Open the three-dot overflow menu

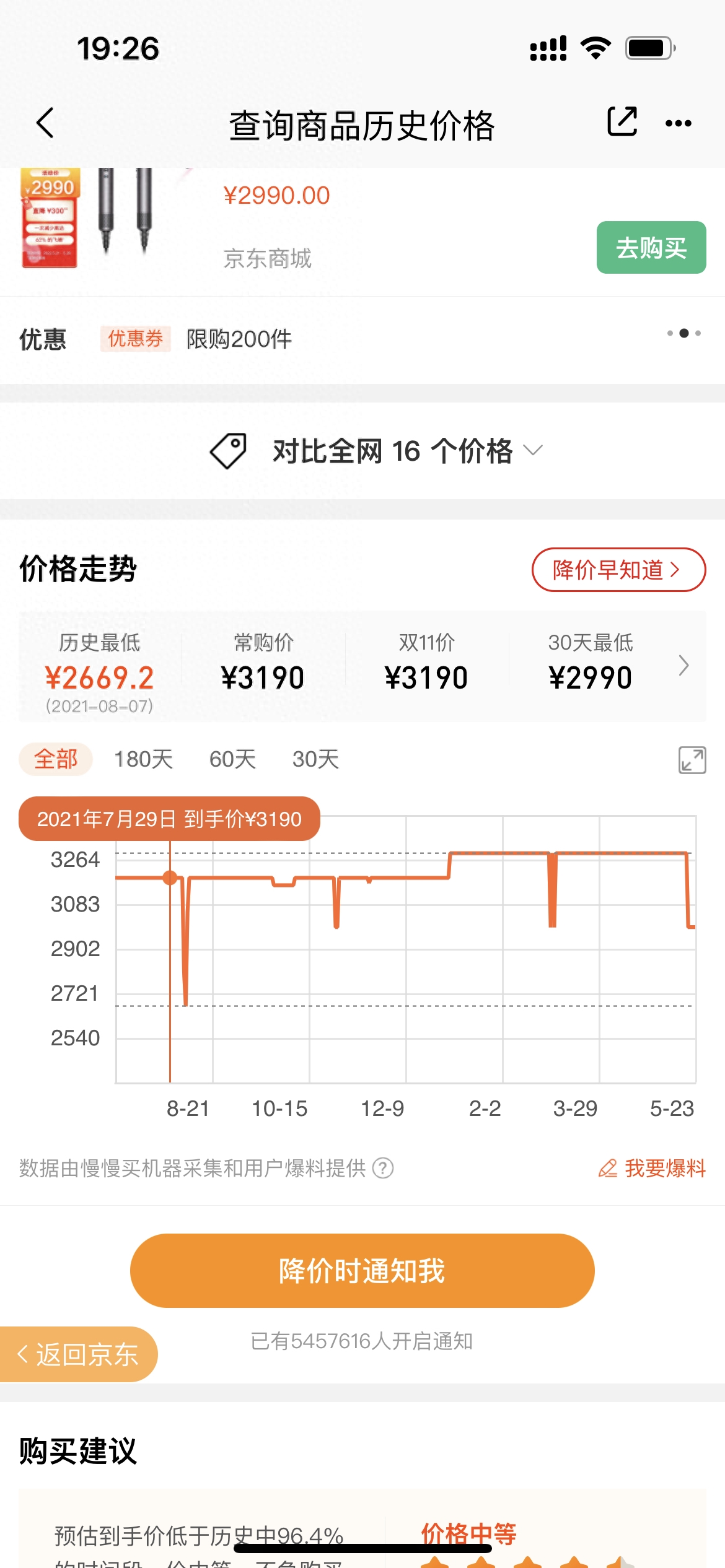[678, 123]
